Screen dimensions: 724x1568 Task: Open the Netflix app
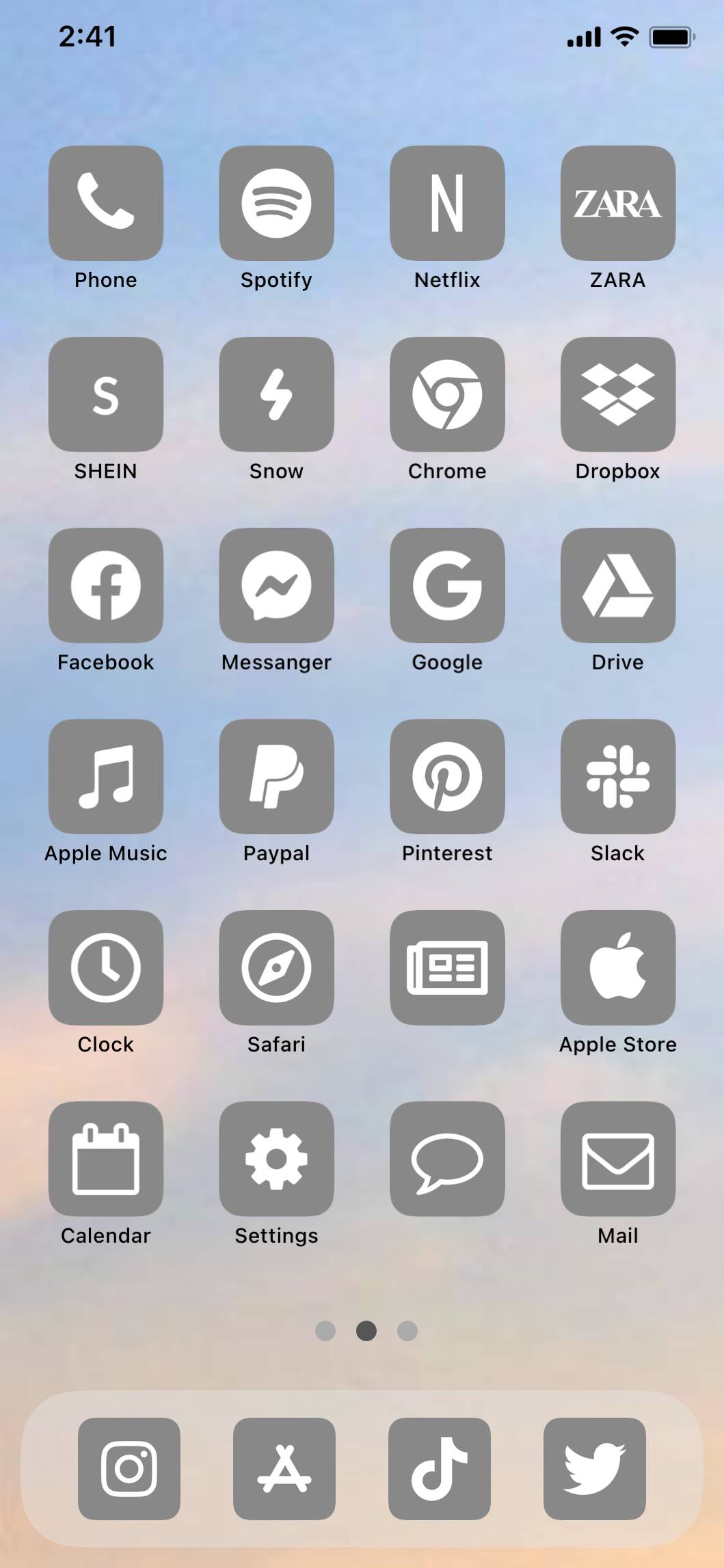point(447,203)
